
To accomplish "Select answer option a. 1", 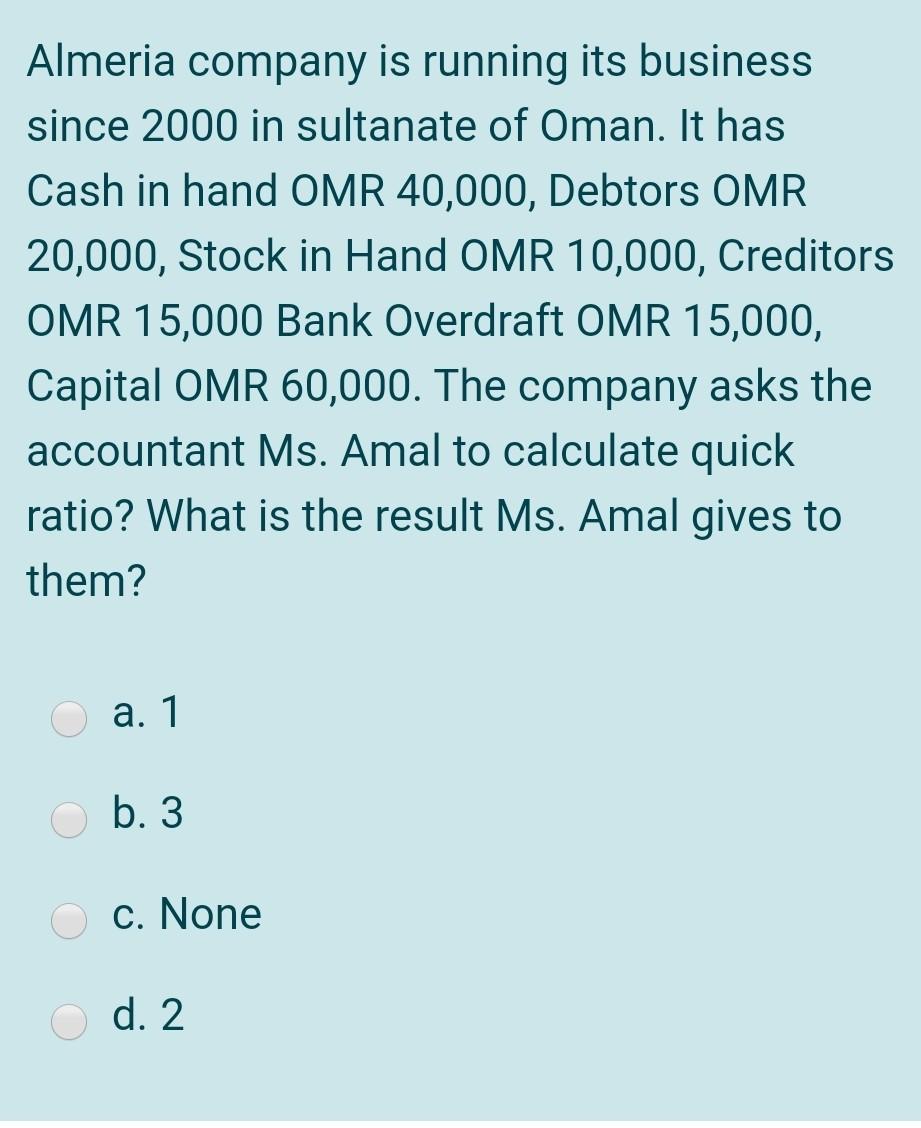I will click(x=69, y=718).
